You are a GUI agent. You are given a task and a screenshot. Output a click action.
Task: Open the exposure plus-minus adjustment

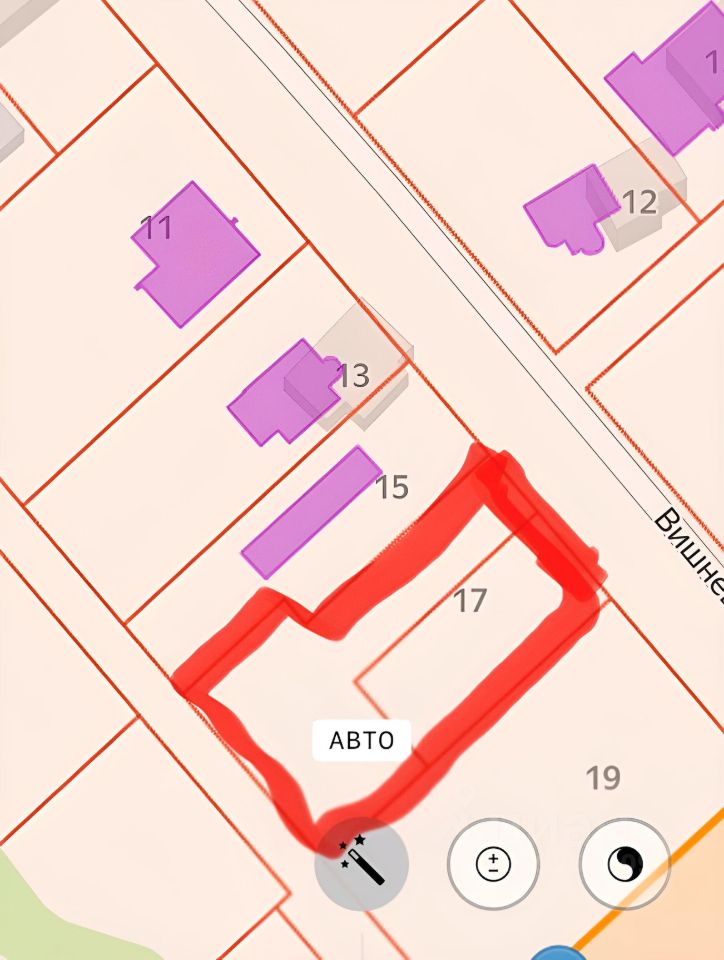coord(493,863)
